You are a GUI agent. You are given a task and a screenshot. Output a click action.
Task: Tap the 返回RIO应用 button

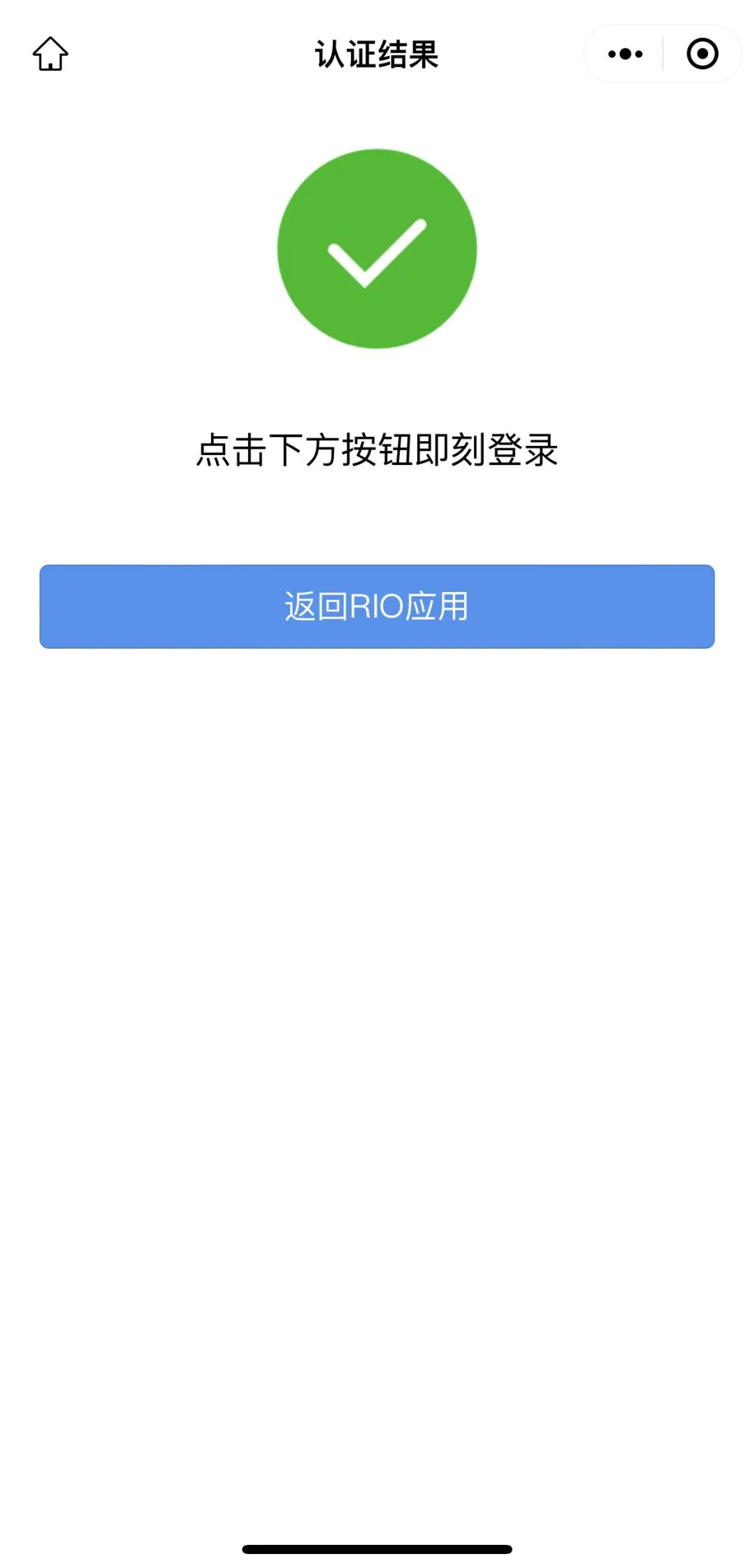[x=377, y=606]
